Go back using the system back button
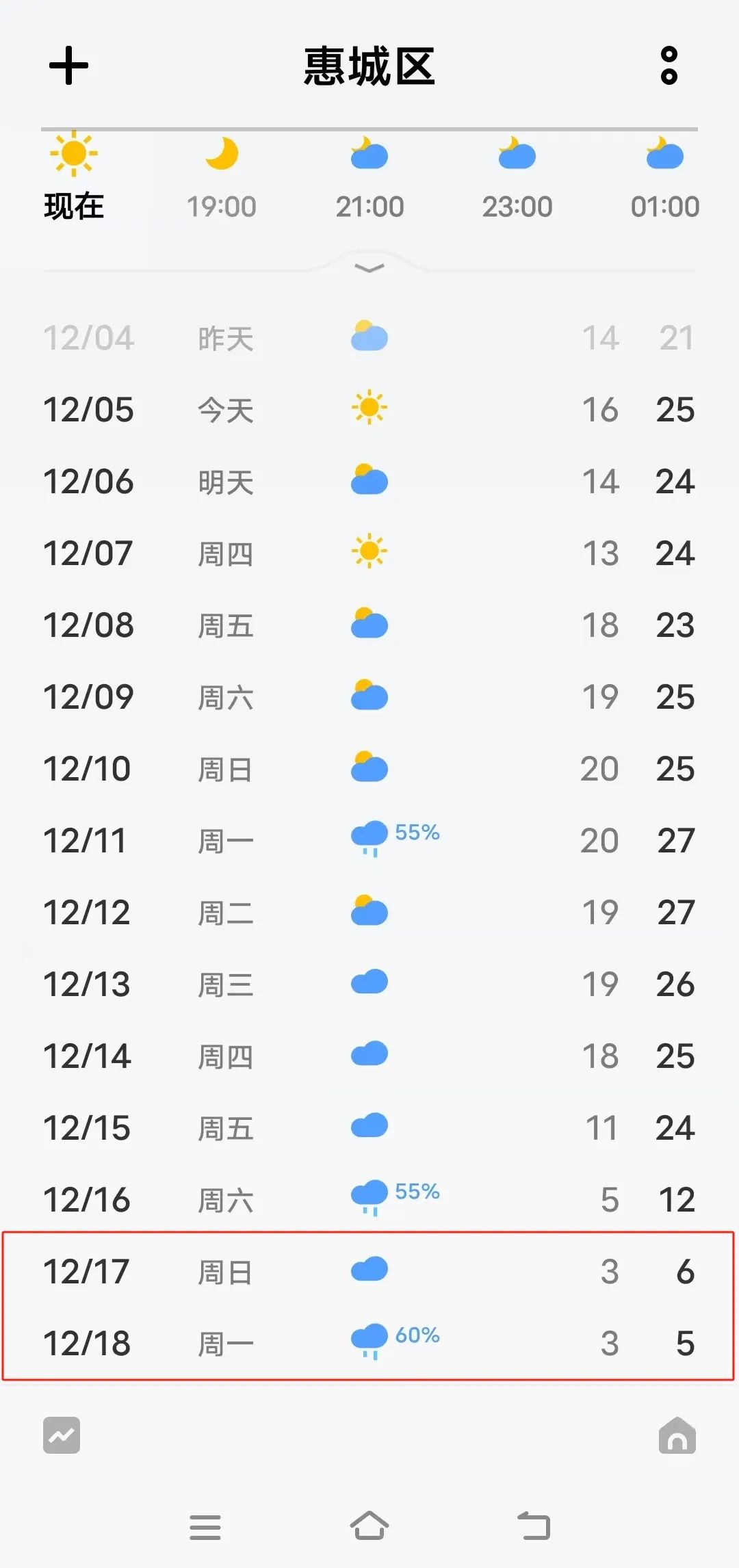The height and width of the screenshot is (1568, 739). [534, 1526]
